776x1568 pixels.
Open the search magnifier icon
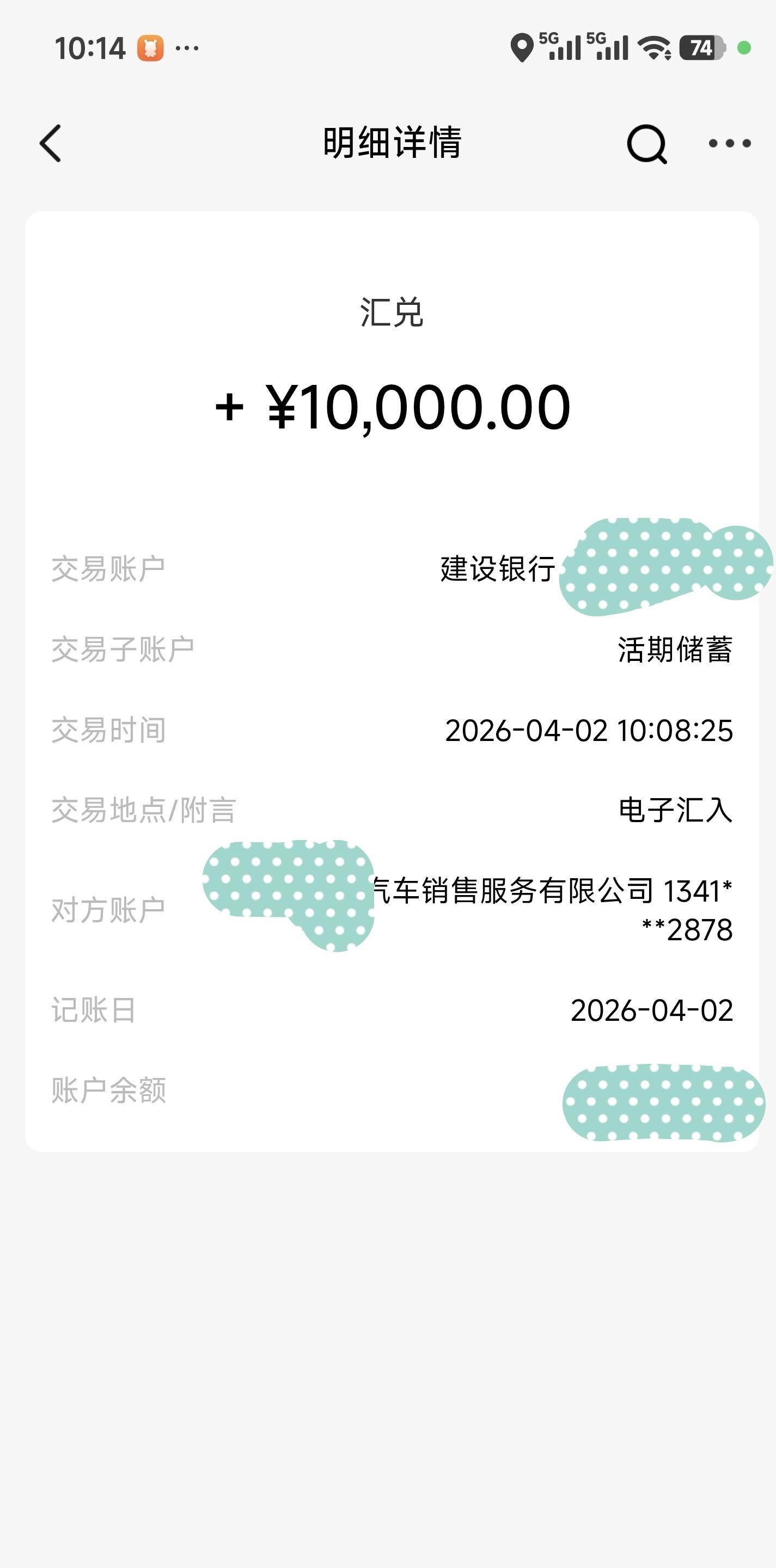[646, 144]
